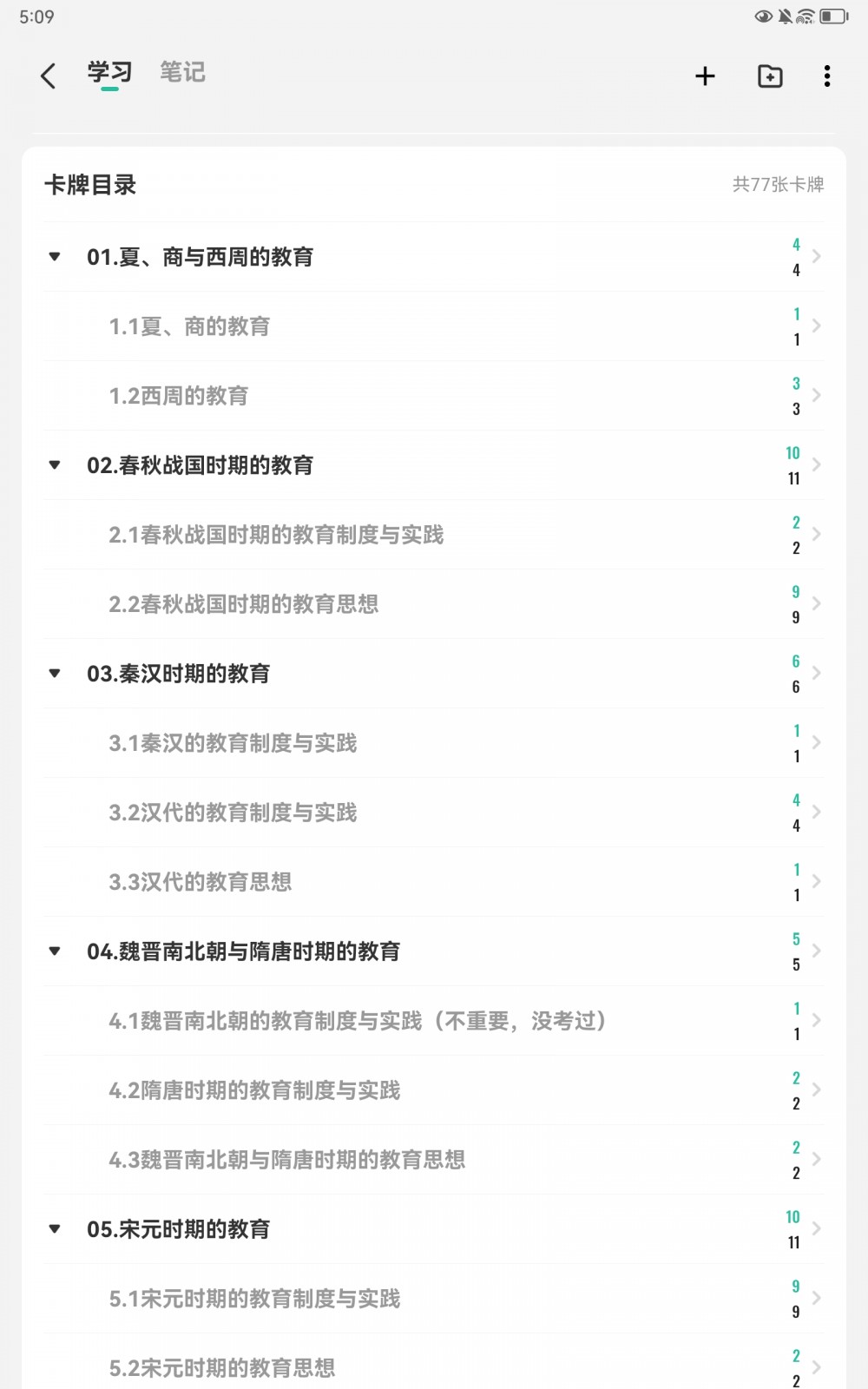Collapse the 05.宋元时期的教育 chapter arrow
Viewport: 868px width, 1389px height.
tap(55, 1229)
